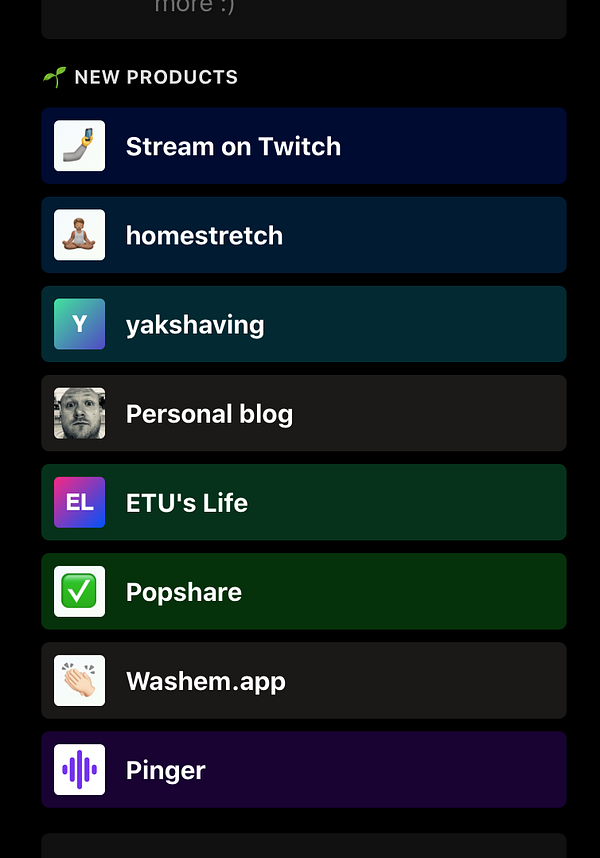
Task: Open the homestretch product
Action: click(303, 235)
